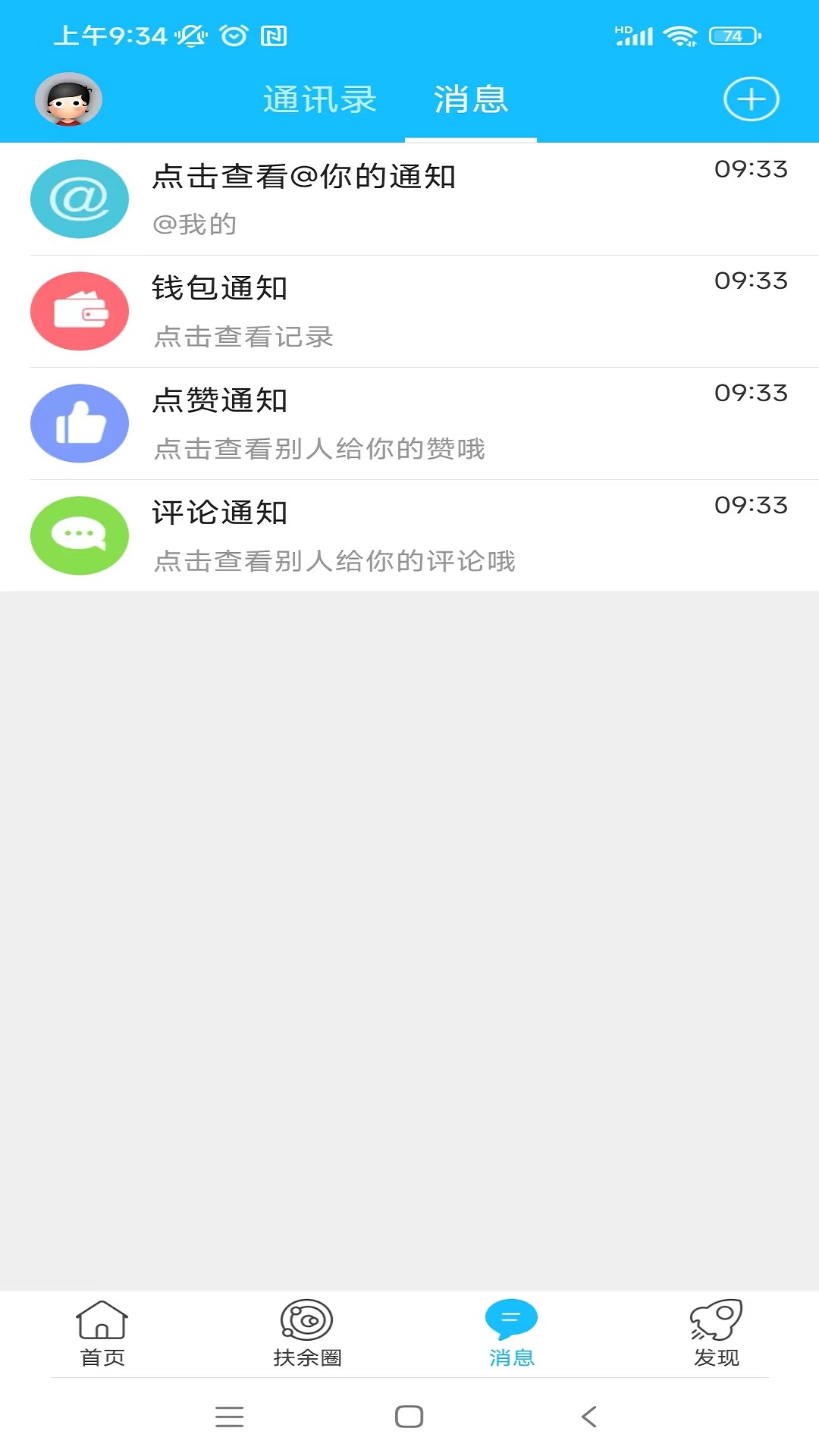The width and height of the screenshot is (819, 1456).
Task: Switch to 扶余圈 in bottom navigation
Action: [307, 1333]
